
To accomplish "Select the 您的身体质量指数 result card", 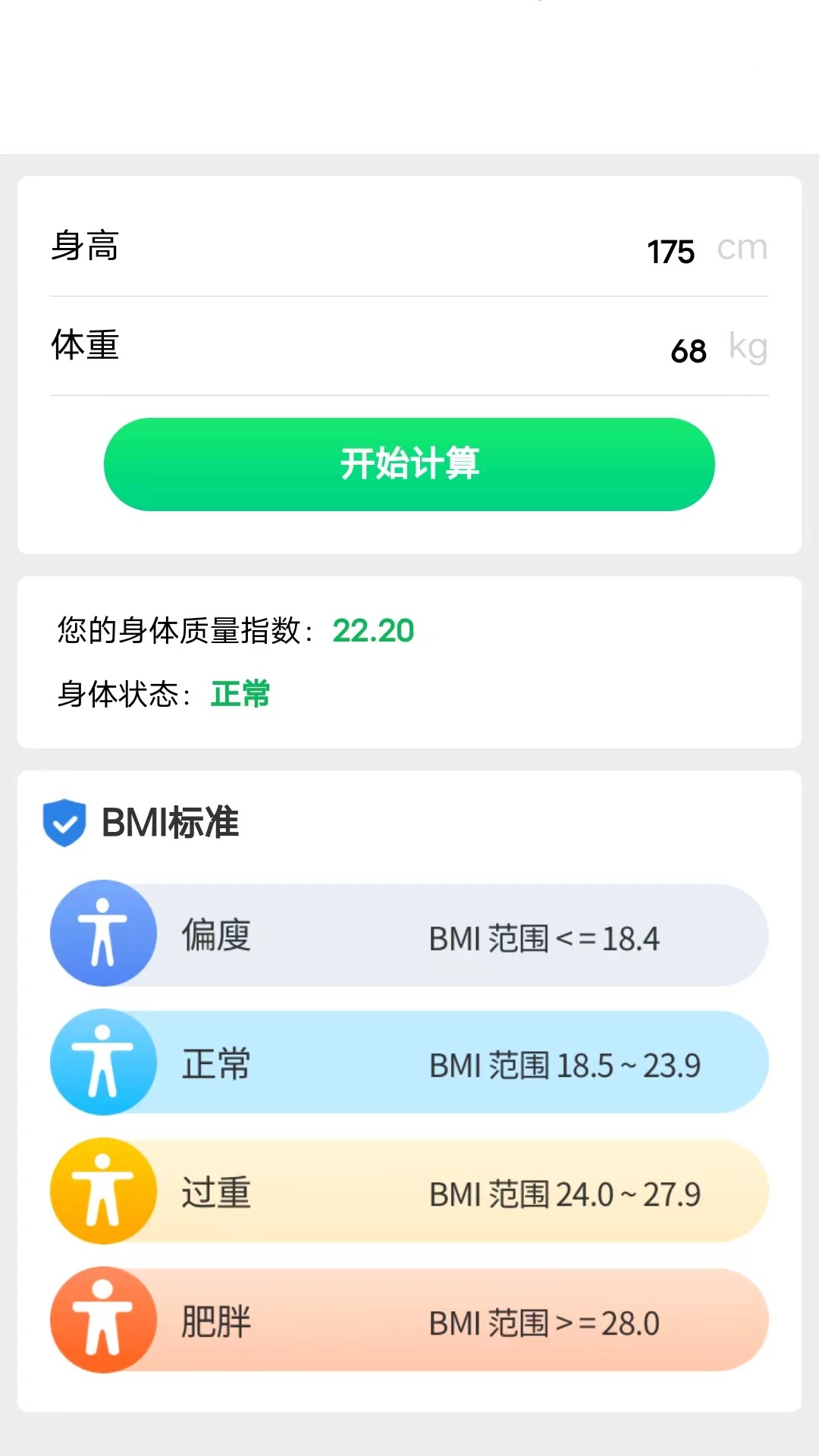I will (409, 662).
